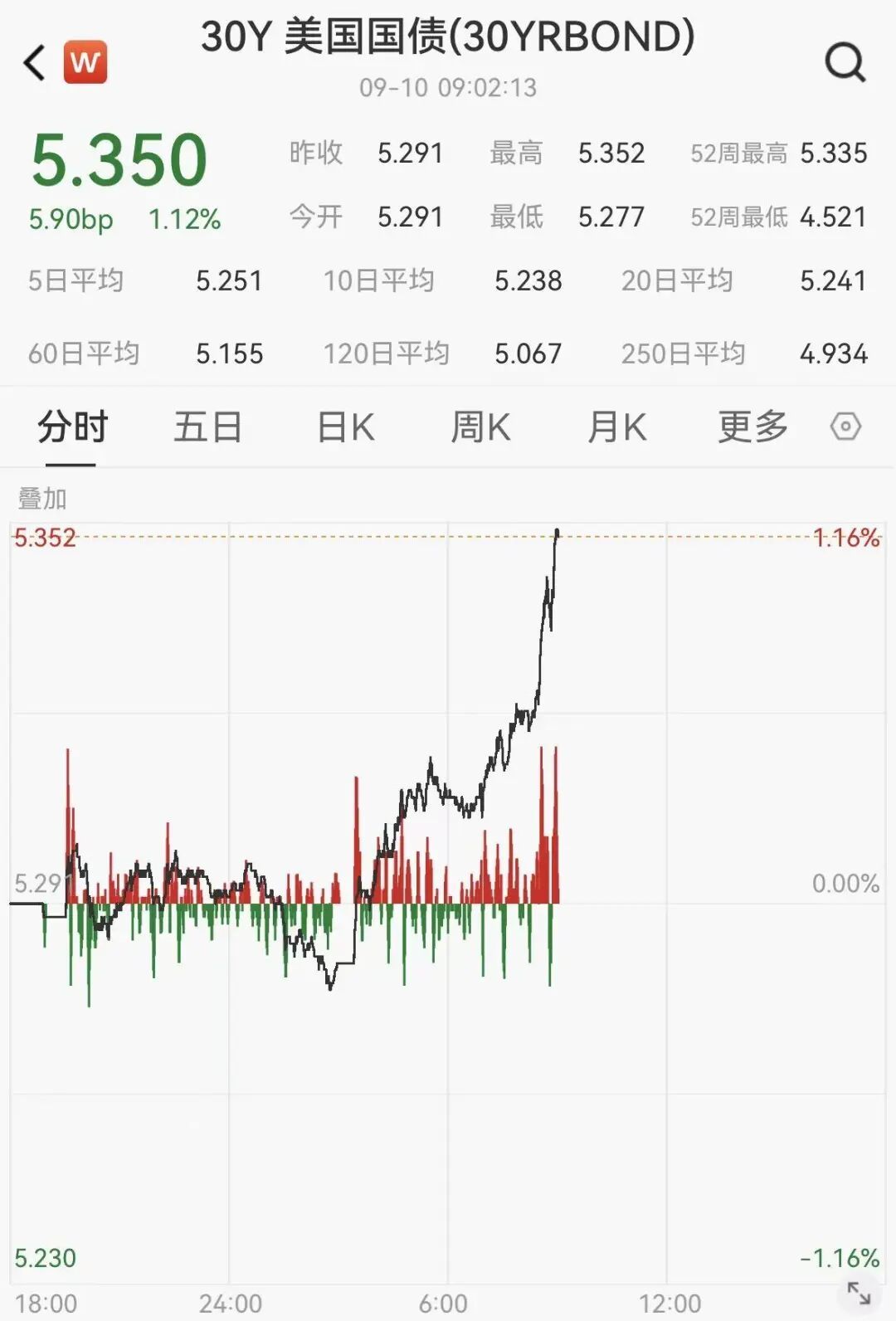
Task: Tap 叠加 to overlay another security
Action: coord(42,499)
